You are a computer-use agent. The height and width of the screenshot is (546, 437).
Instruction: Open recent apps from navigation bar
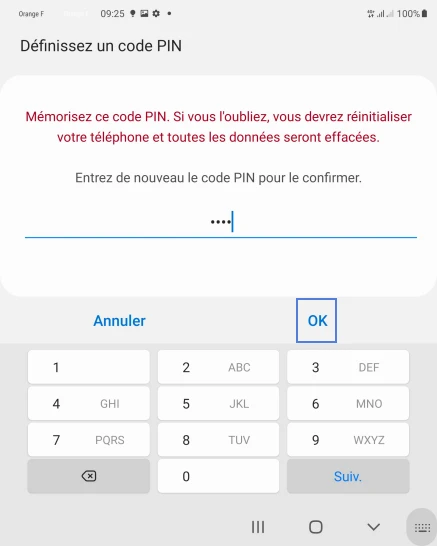(258, 527)
